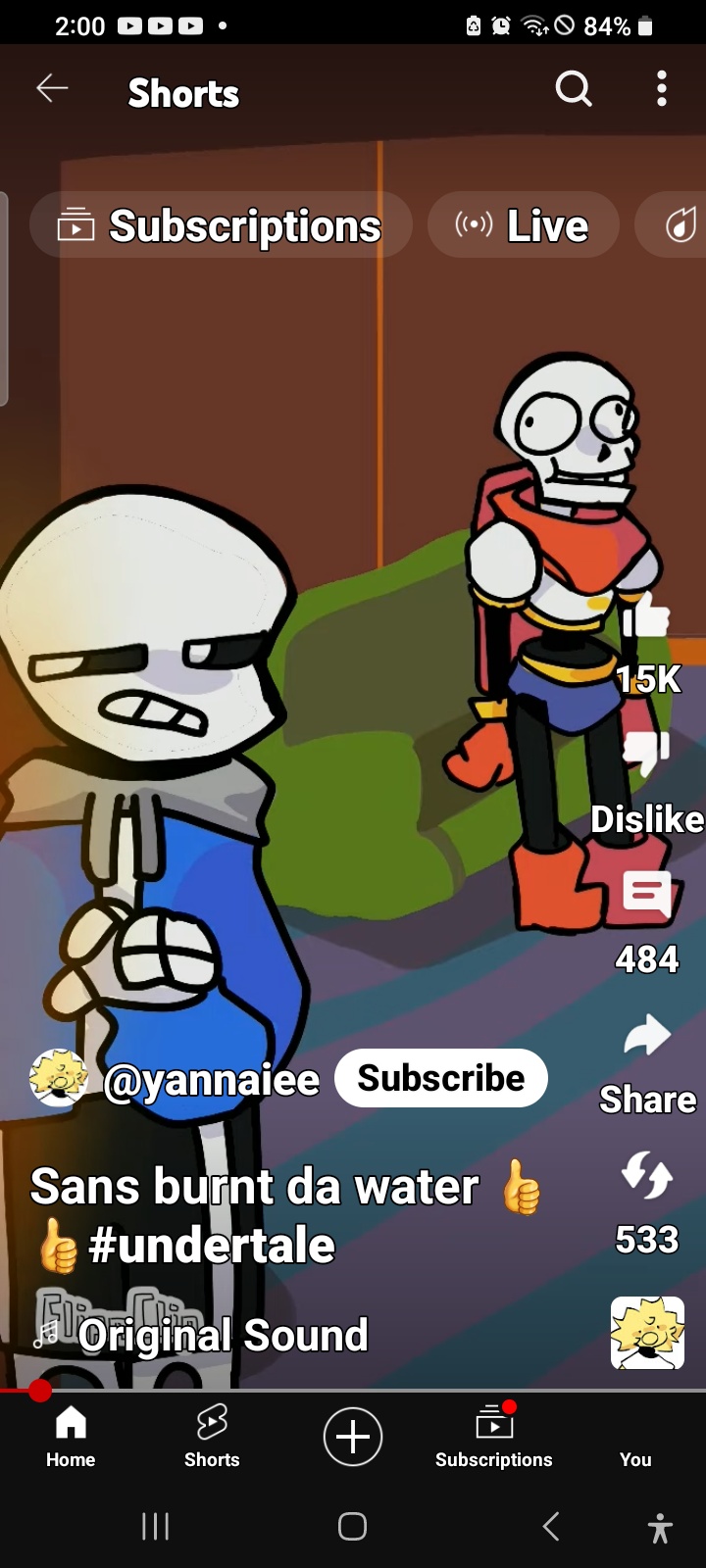Remix this Short

pyautogui.click(x=646, y=1174)
